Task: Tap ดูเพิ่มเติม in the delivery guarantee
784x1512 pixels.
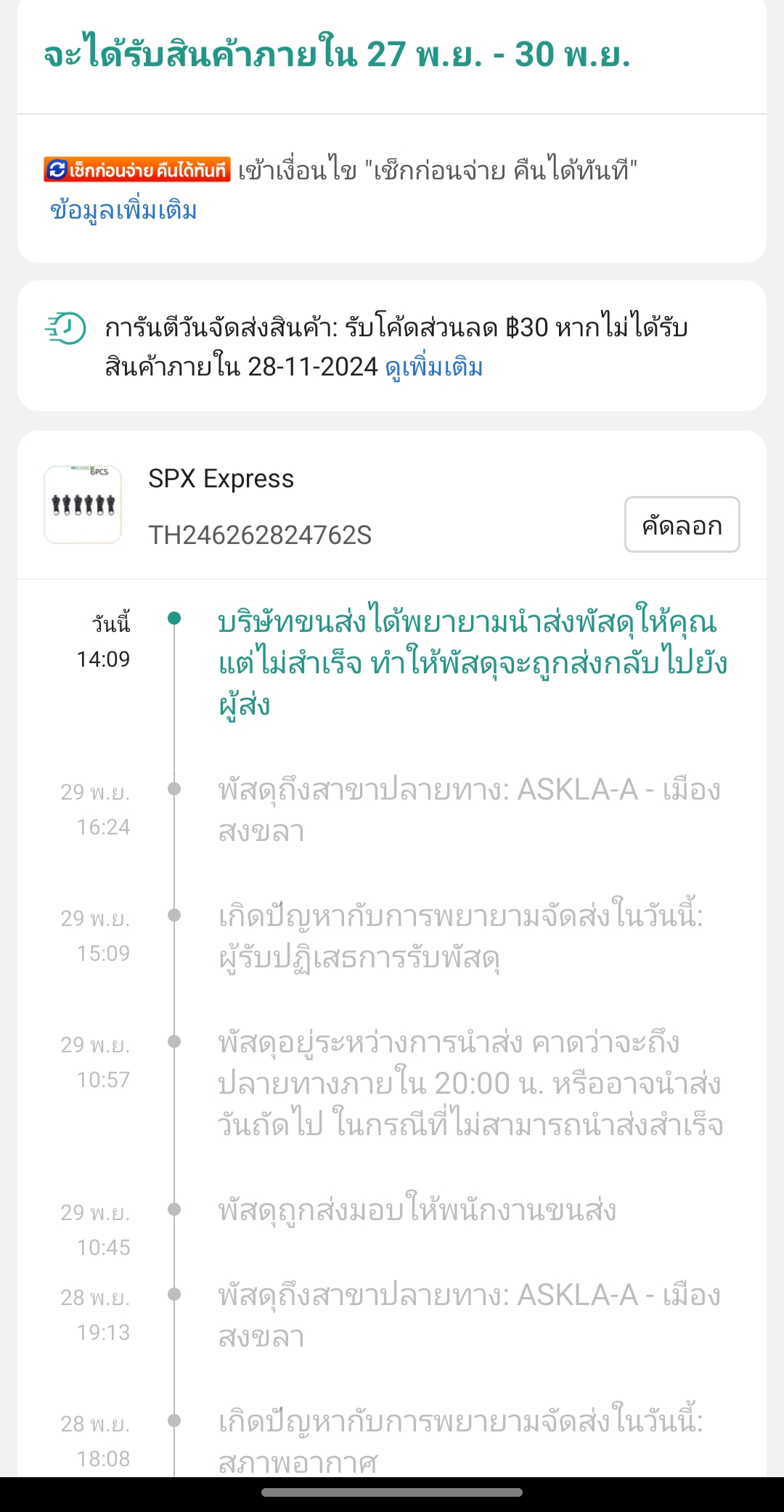Action: tap(434, 367)
